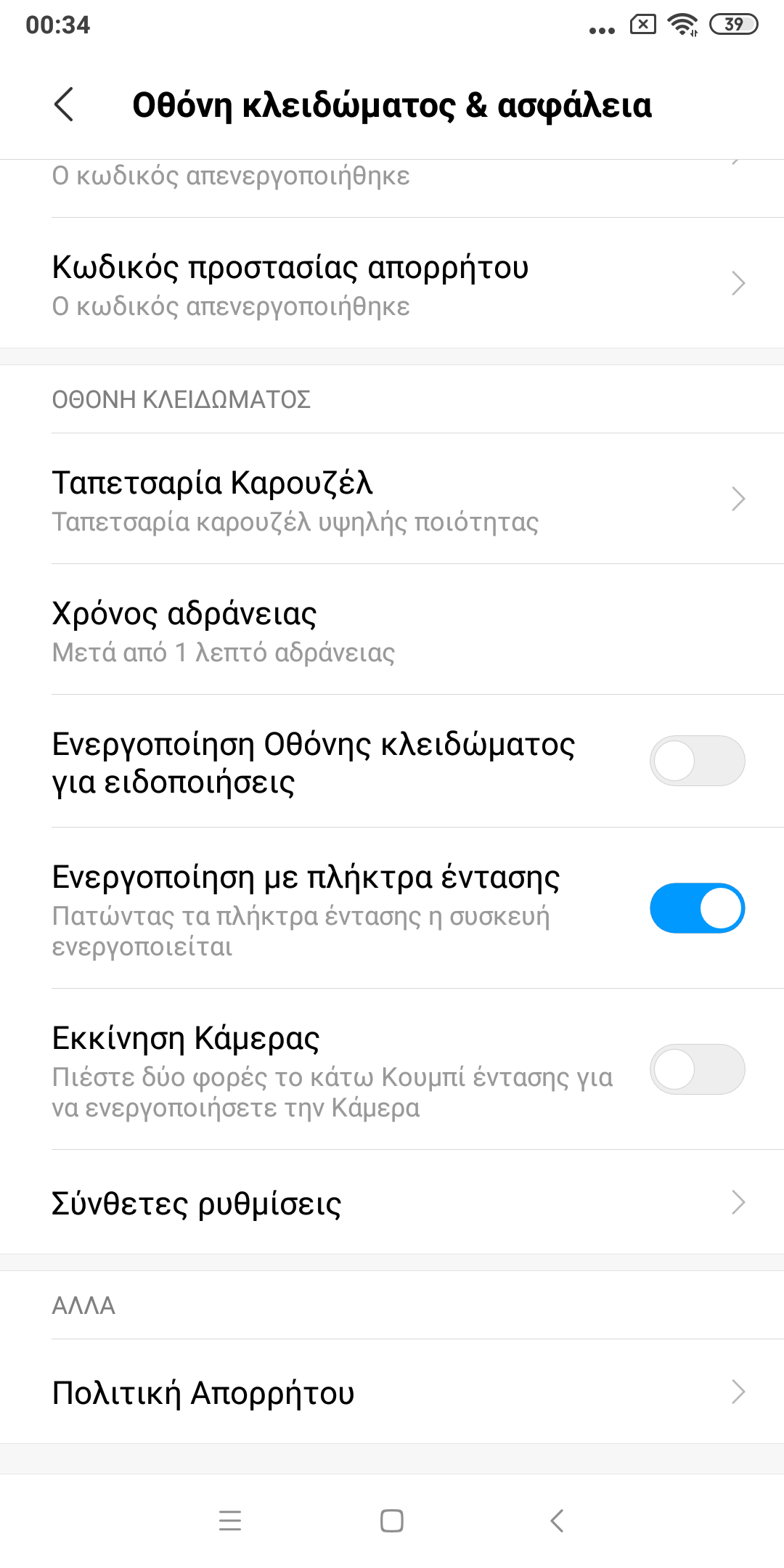Open Σύνθετες ρυθμίσεις

(x=392, y=1203)
